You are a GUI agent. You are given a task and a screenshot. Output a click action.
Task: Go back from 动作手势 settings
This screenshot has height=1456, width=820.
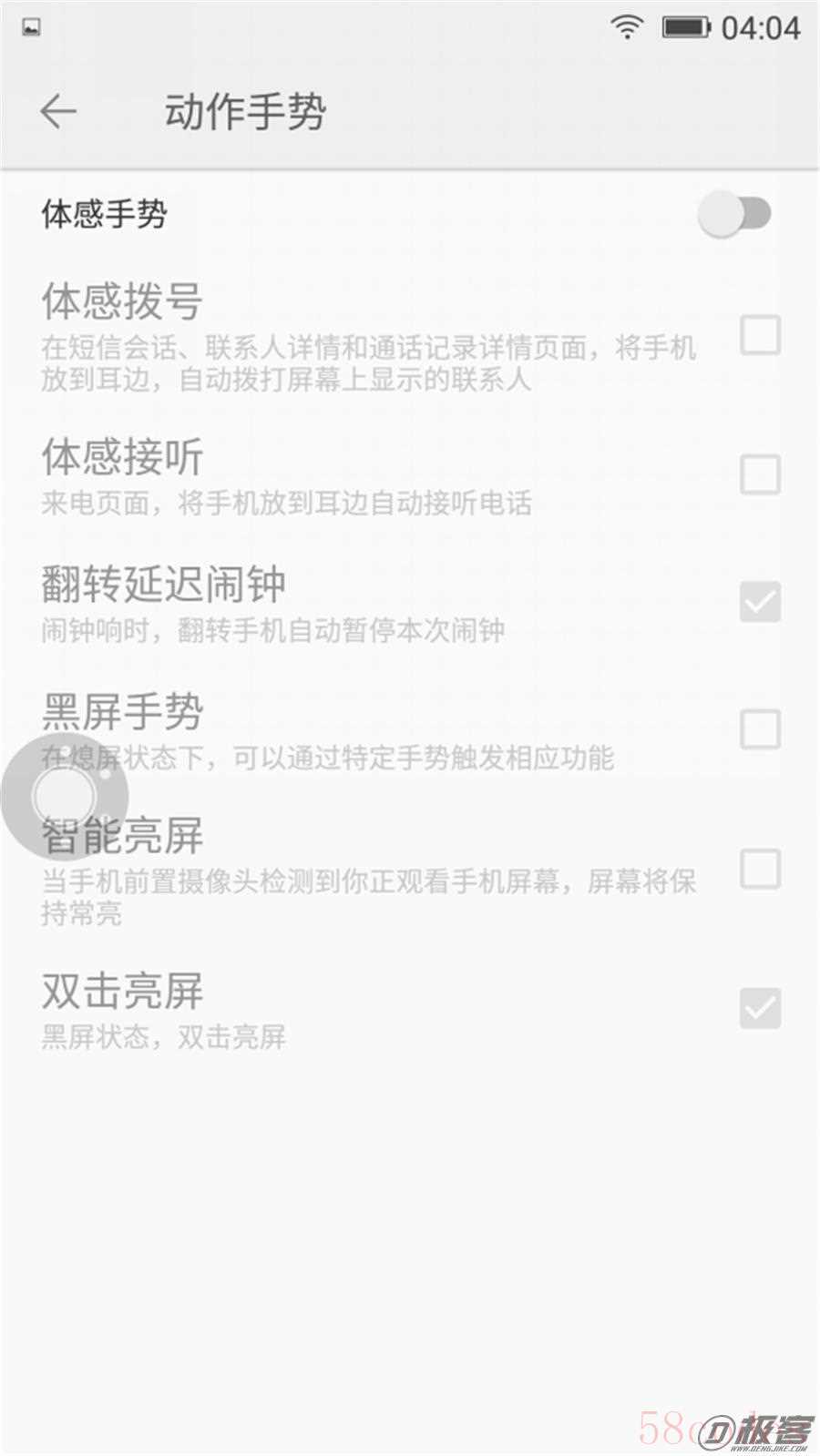[x=58, y=112]
